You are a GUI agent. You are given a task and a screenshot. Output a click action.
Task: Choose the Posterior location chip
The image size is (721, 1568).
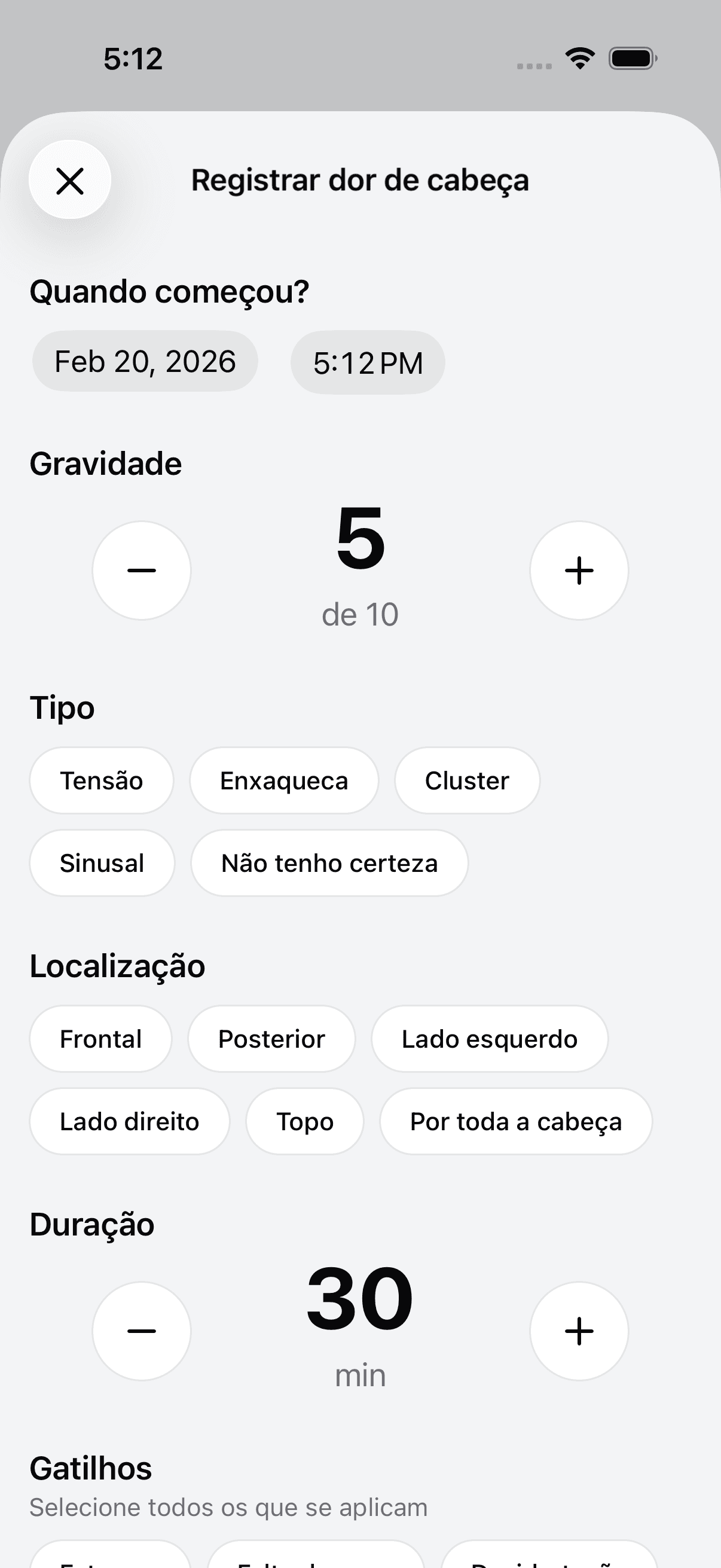pyautogui.click(x=272, y=1038)
